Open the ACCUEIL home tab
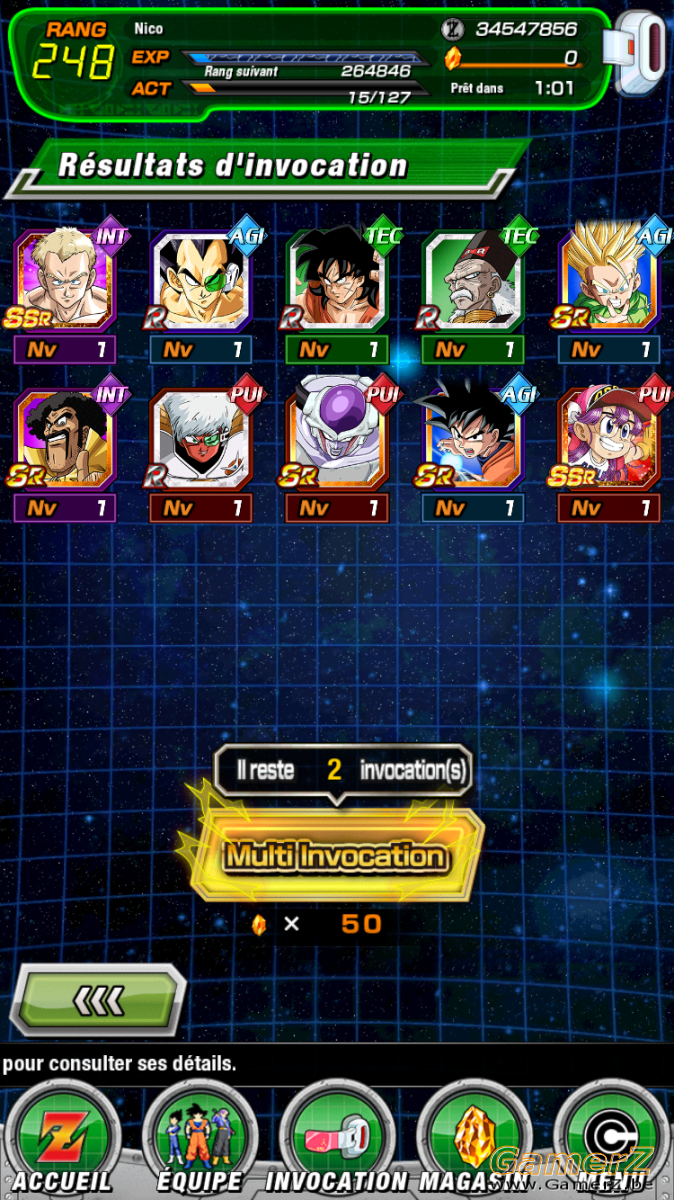Viewport: 674px width, 1200px height. tap(62, 1141)
